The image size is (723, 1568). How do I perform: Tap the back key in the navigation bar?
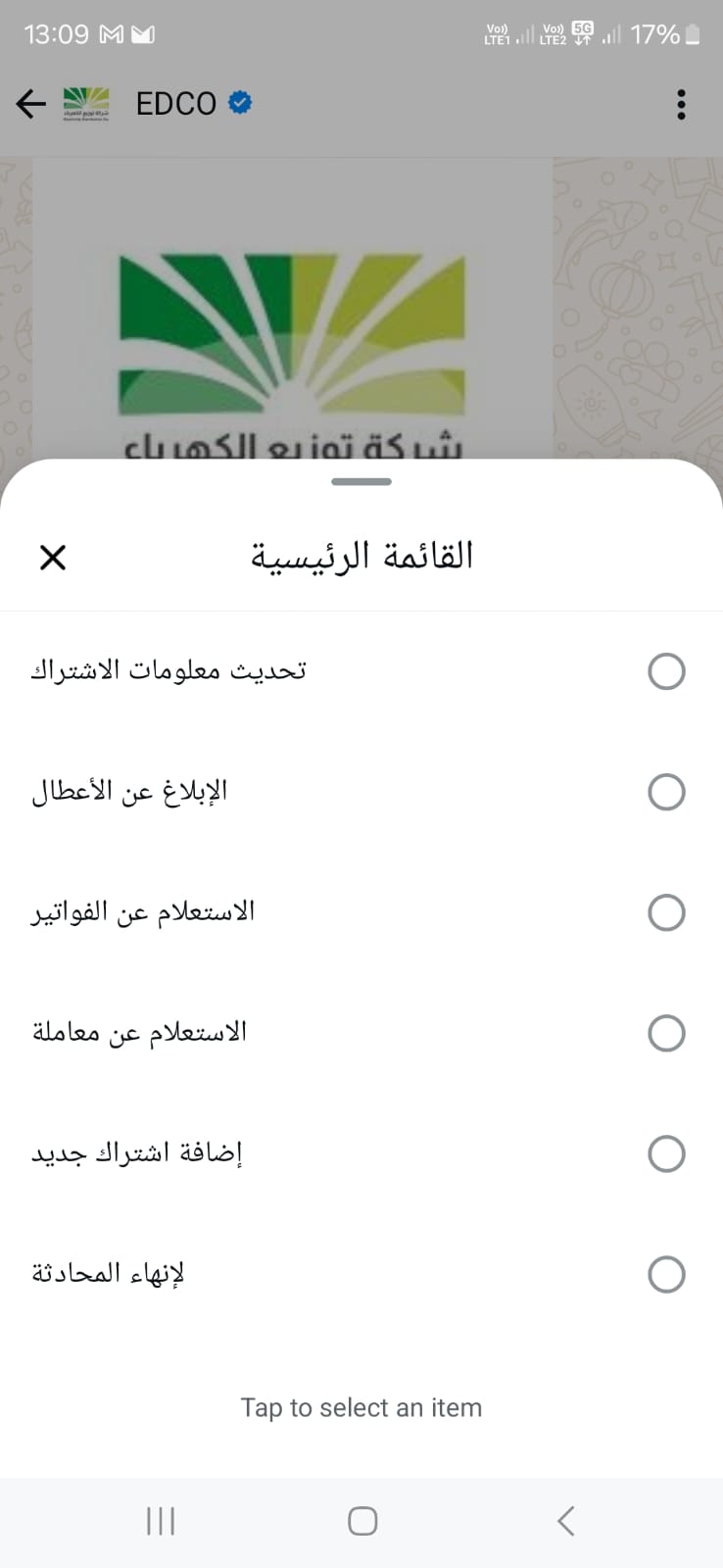[x=564, y=1521]
